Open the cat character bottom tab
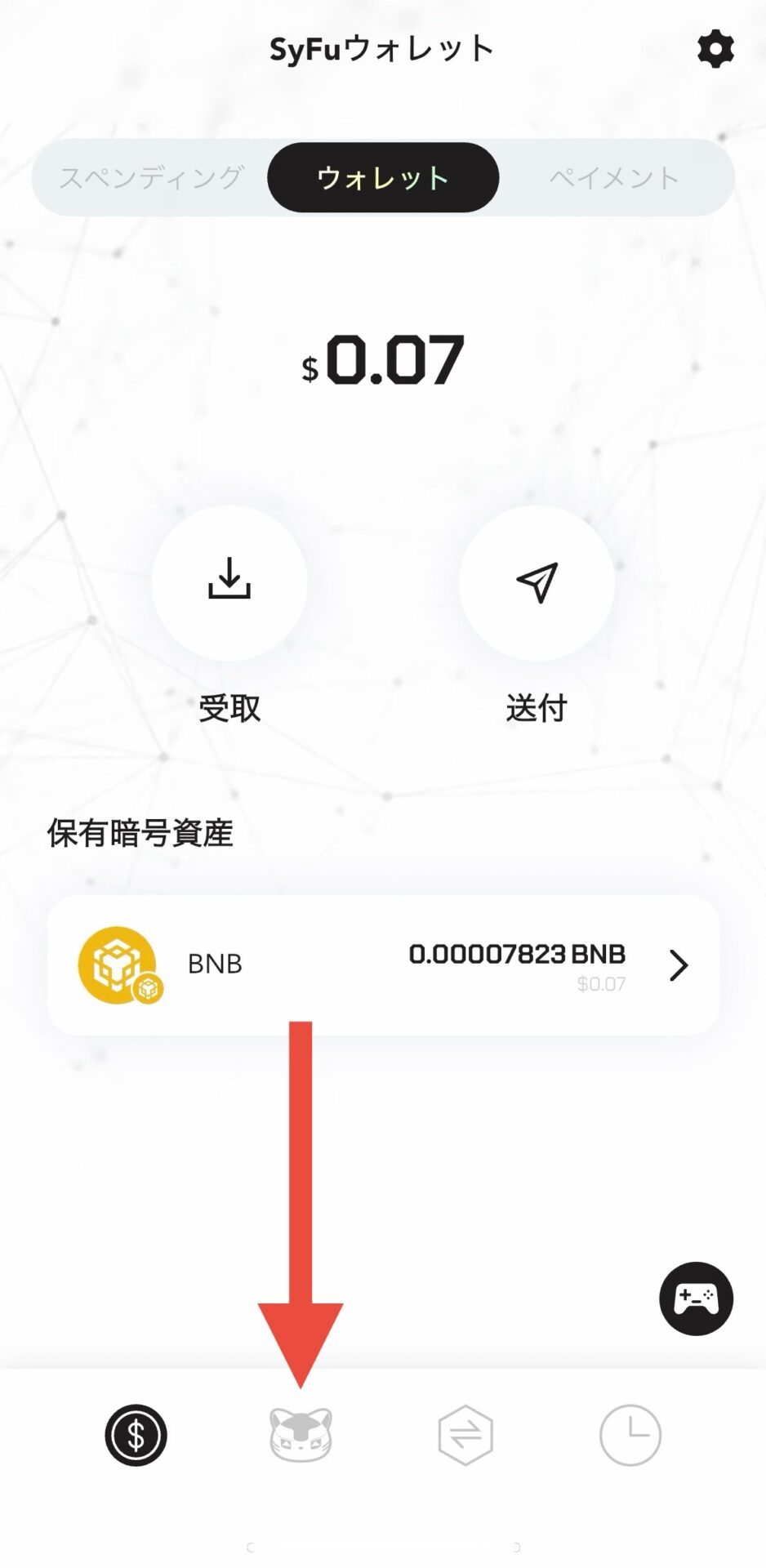The image size is (766, 1568). (301, 1435)
